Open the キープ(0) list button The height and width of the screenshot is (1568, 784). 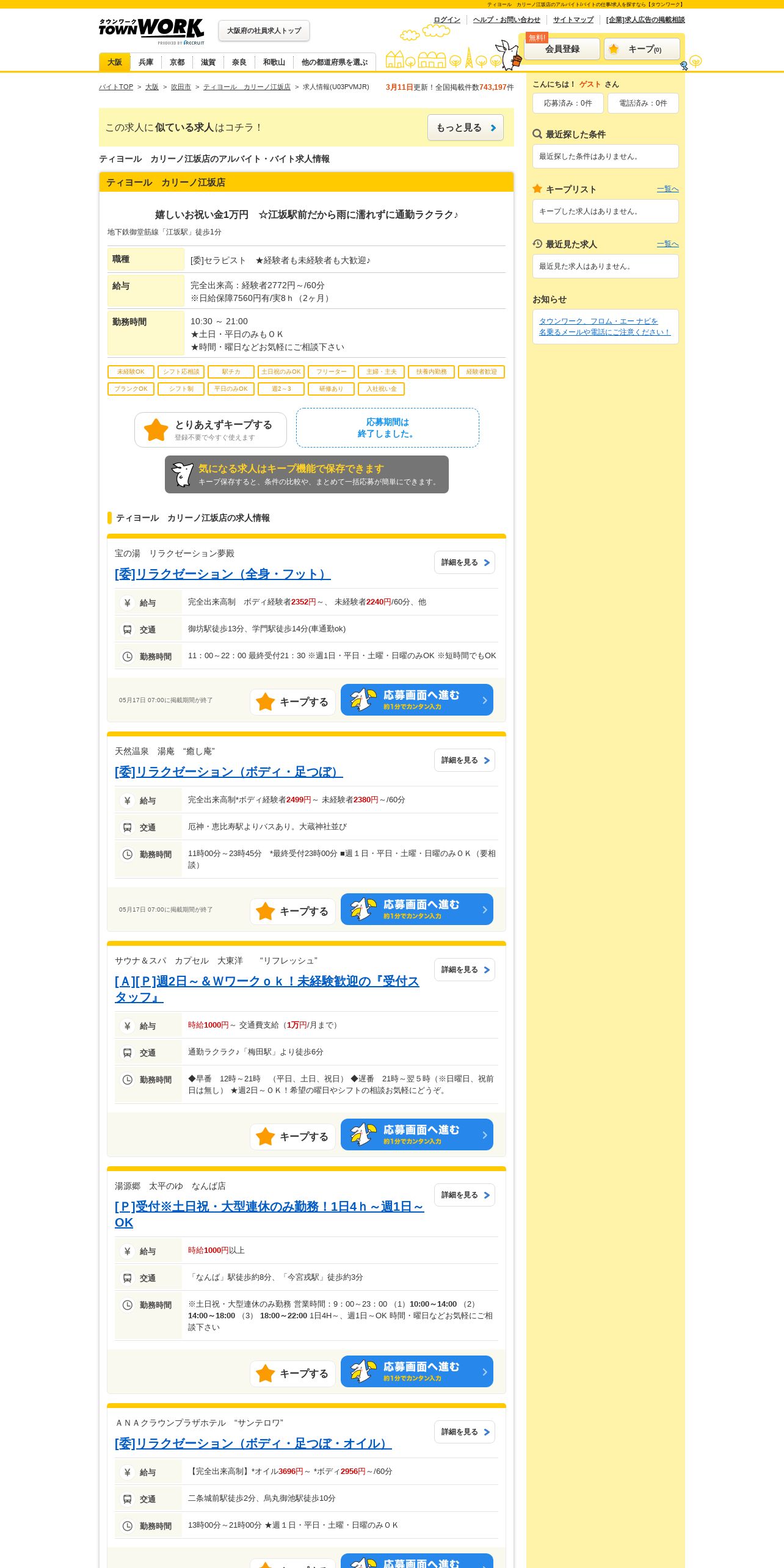[x=642, y=49]
